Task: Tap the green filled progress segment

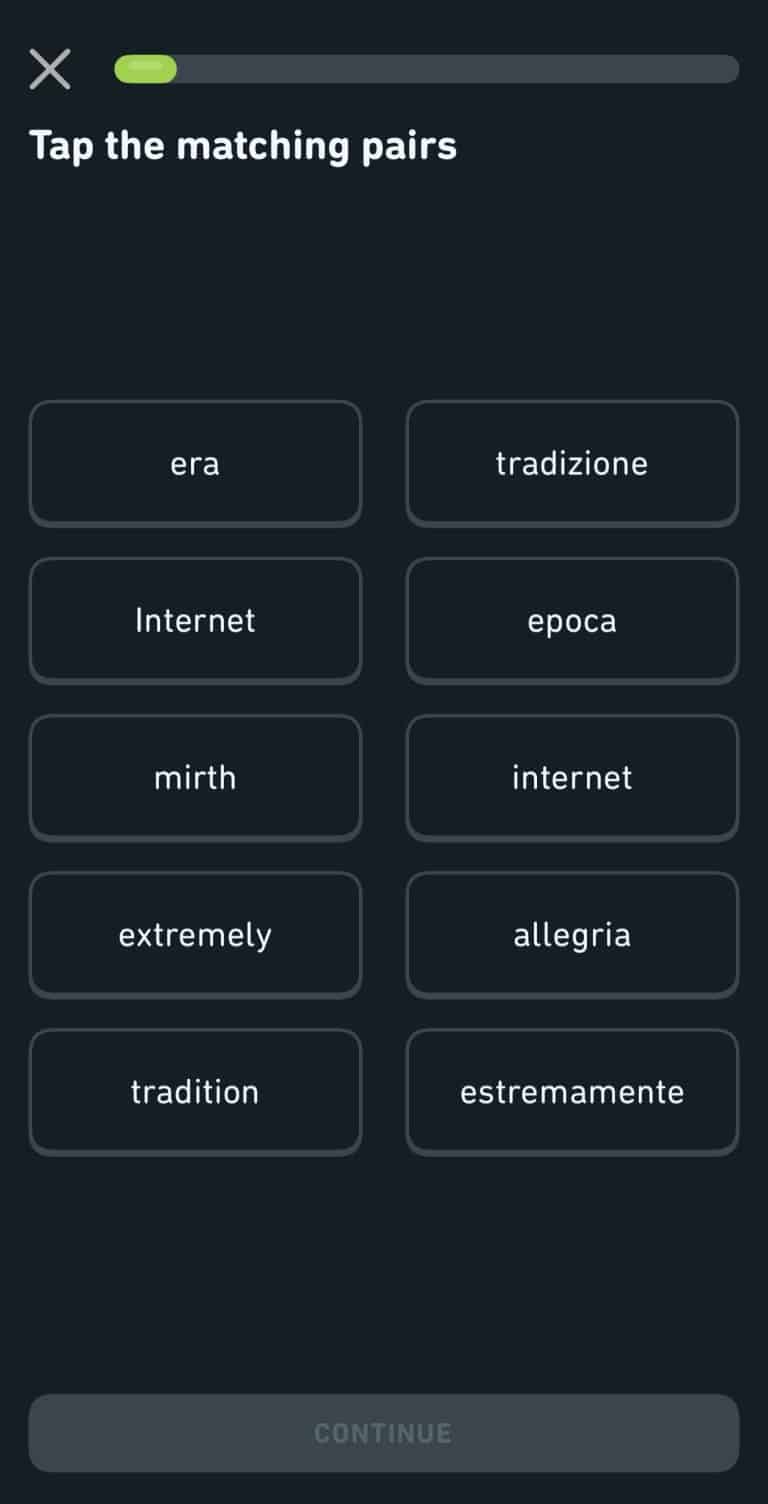Action: coord(144,69)
